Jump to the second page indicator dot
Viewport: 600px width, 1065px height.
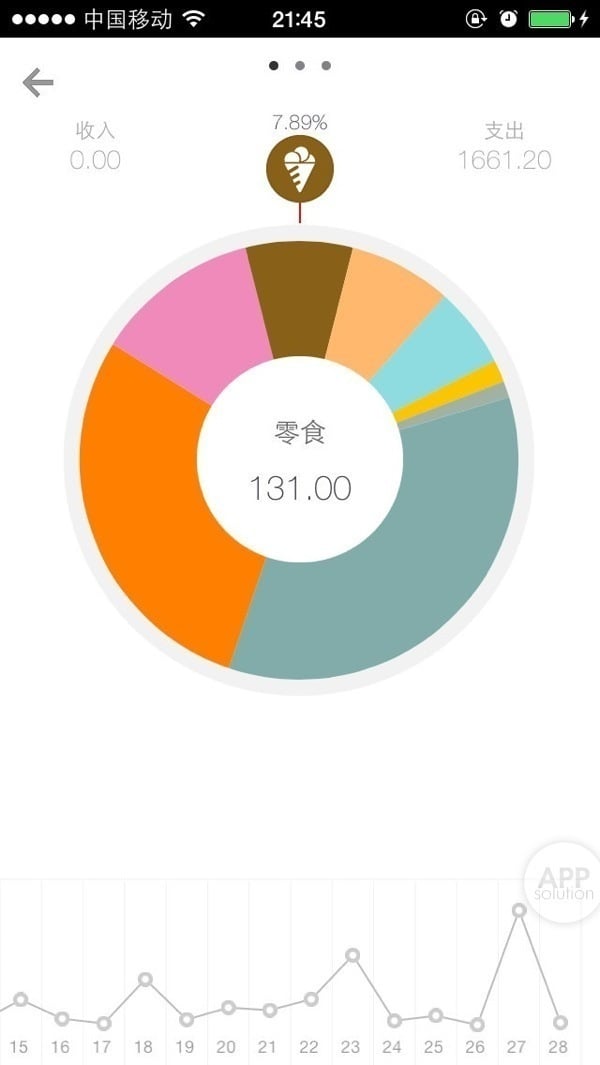(300, 66)
